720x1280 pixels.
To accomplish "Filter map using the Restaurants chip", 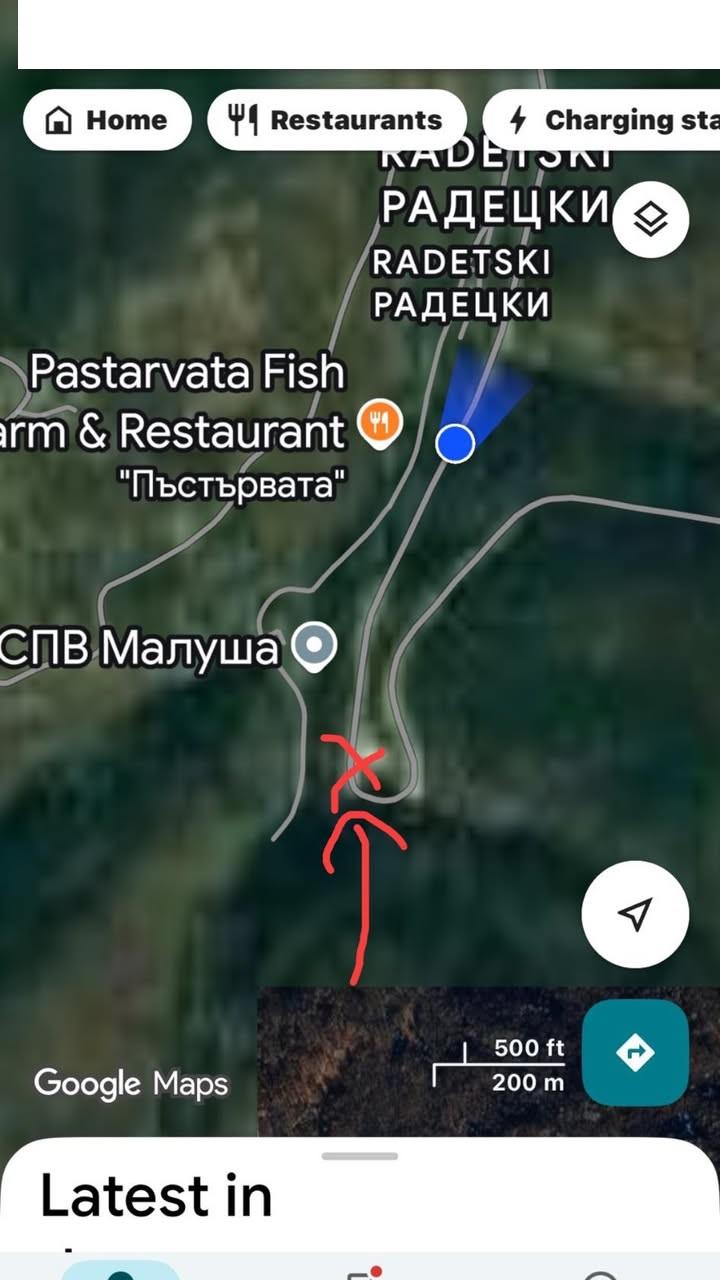I will 337,120.
